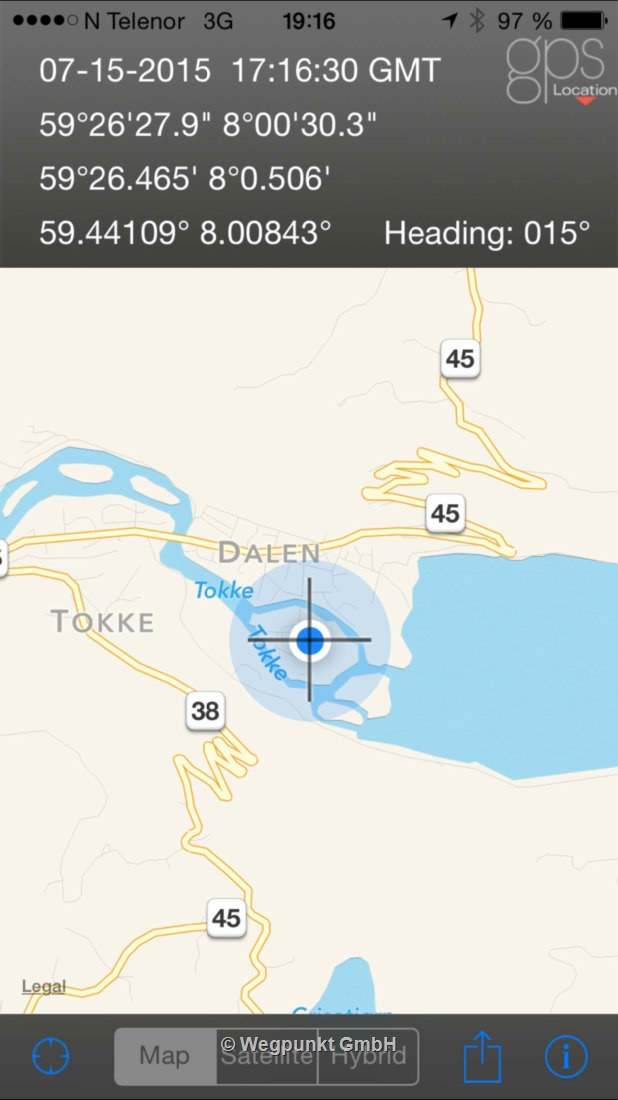Screen dimensions: 618x1100
Task: Open the Legal link on map
Action: click(43, 987)
